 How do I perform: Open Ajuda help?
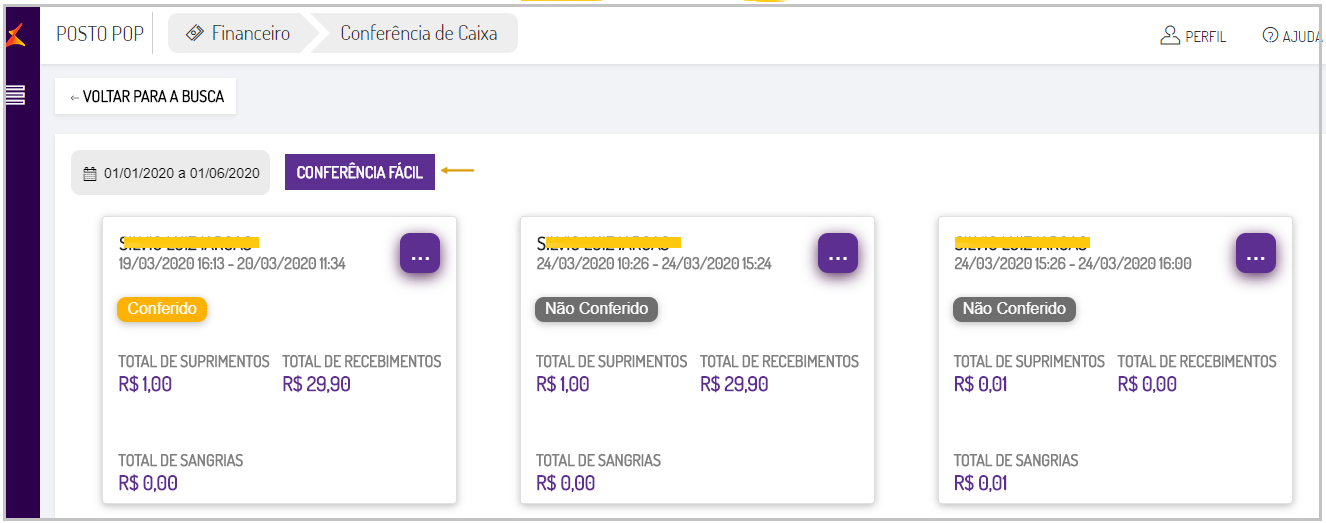click(x=1291, y=36)
